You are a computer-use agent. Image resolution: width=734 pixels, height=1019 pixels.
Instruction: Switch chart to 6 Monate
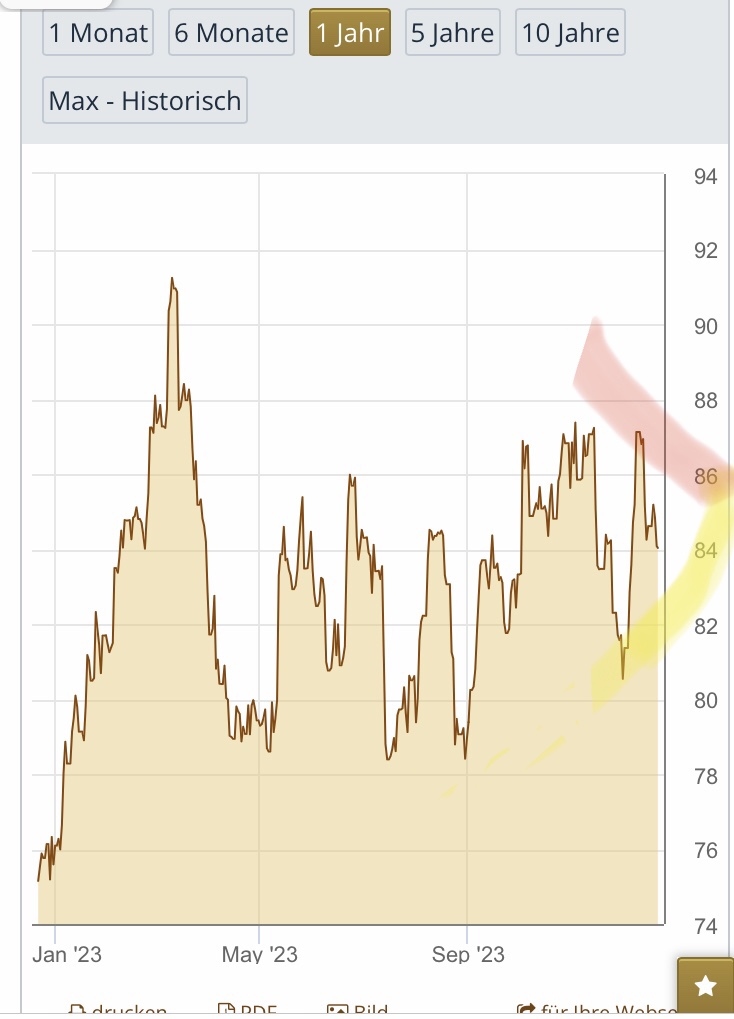click(x=231, y=33)
